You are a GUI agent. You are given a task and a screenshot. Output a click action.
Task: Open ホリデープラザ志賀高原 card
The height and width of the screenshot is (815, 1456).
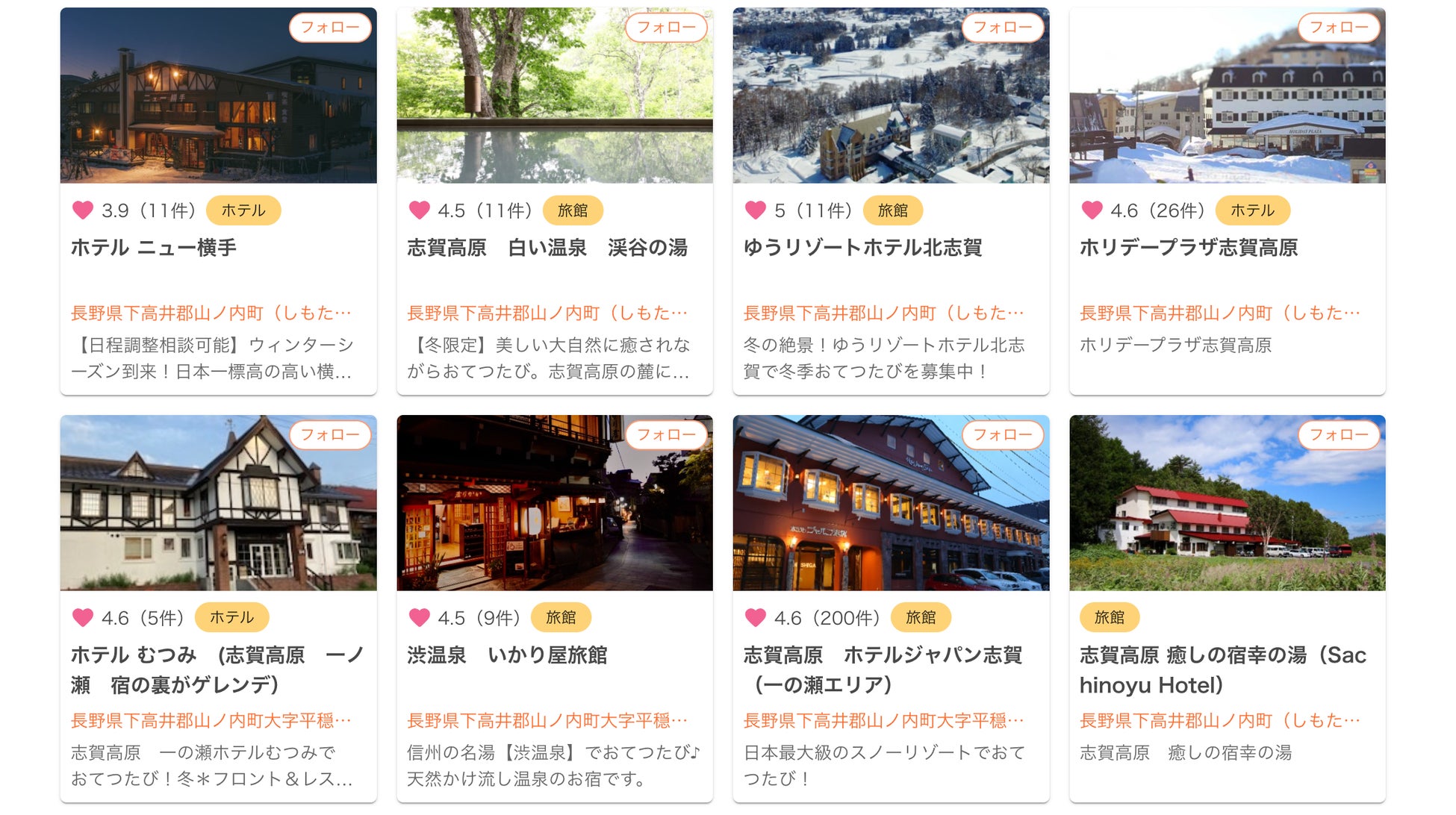[x=1188, y=248]
